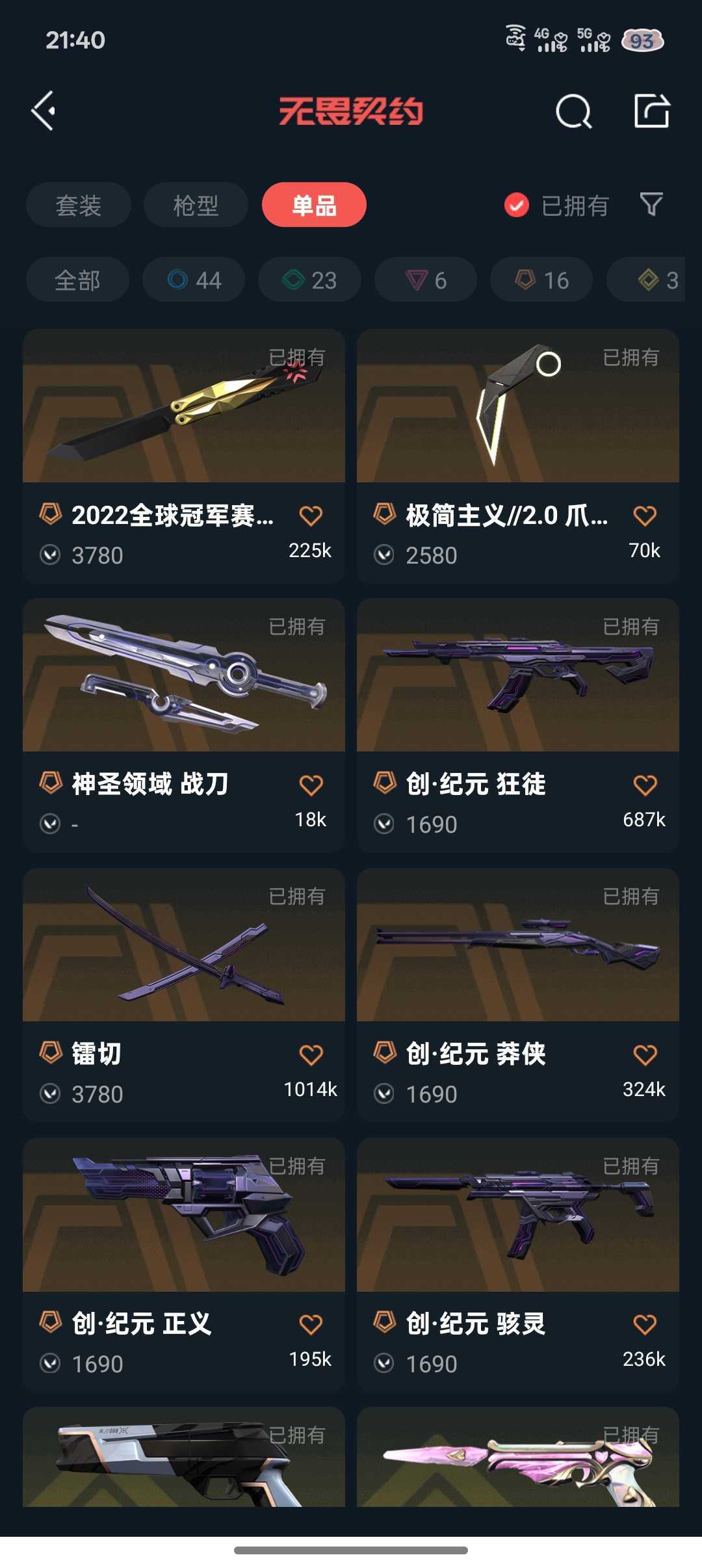702x1568 pixels.
Task: Favorite the 镭切 skin with heart icon
Action: pos(311,1054)
